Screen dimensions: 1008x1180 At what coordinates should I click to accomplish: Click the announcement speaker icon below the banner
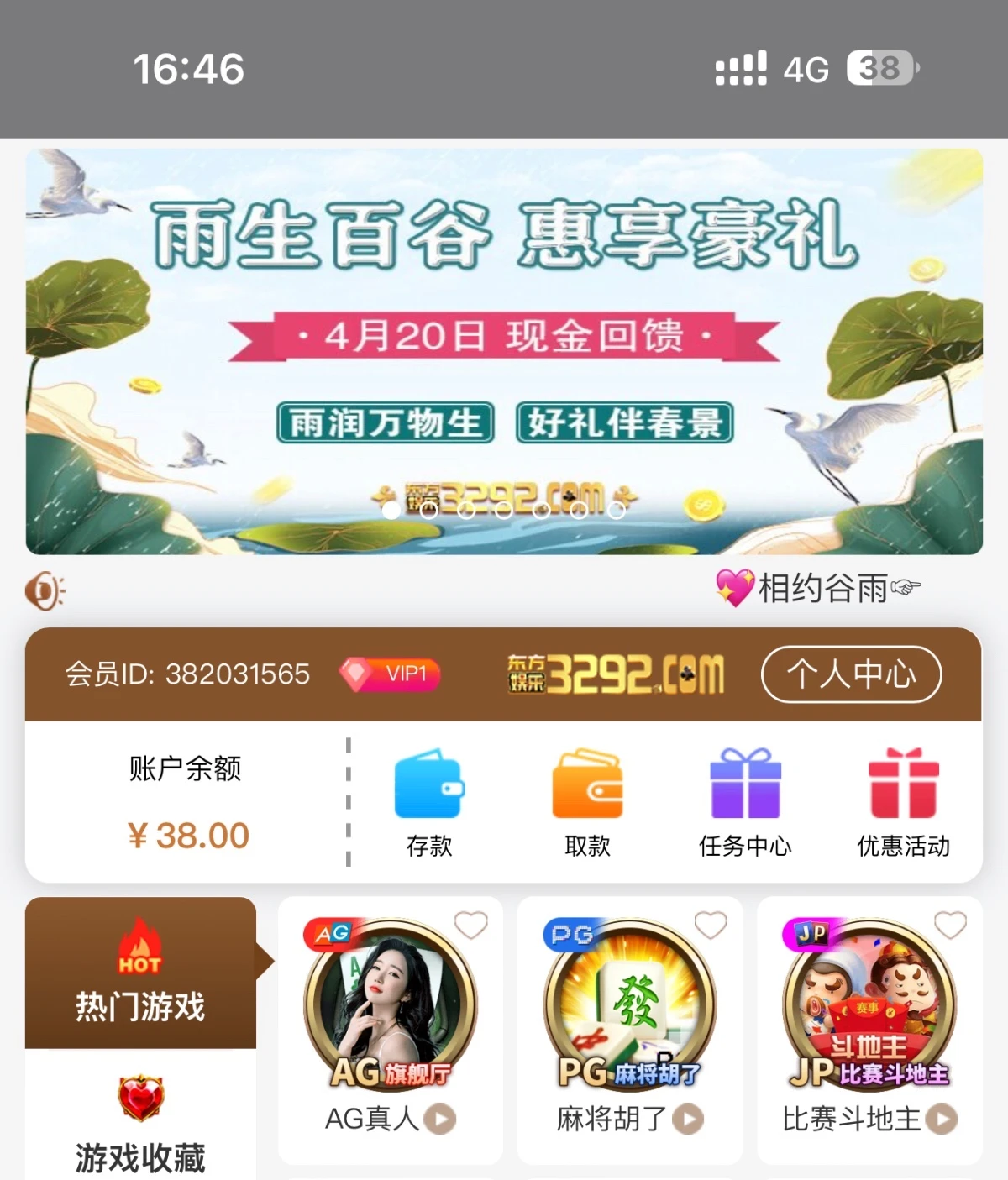point(44,590)
